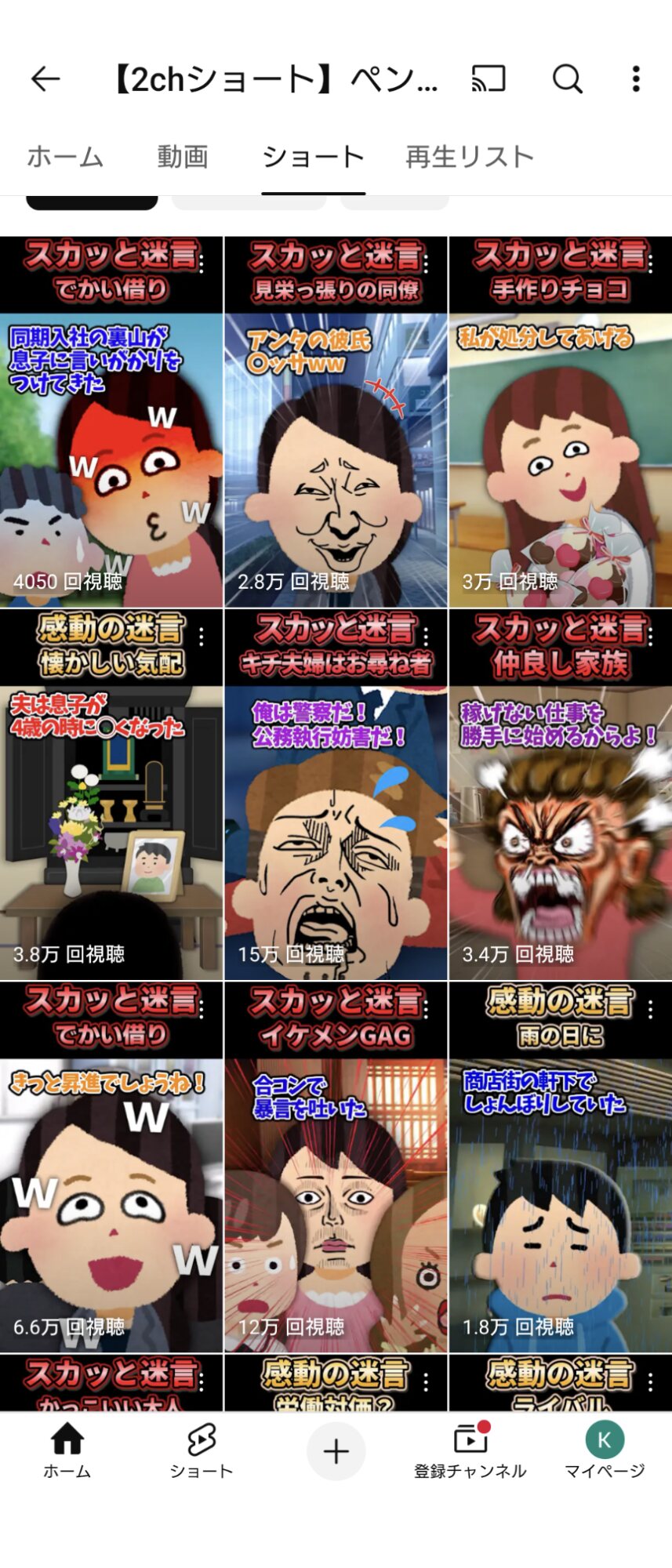Go to ホーム in bottom navigation
The width and height of the screenshot is (672, 1568).
click(67, 1451)
